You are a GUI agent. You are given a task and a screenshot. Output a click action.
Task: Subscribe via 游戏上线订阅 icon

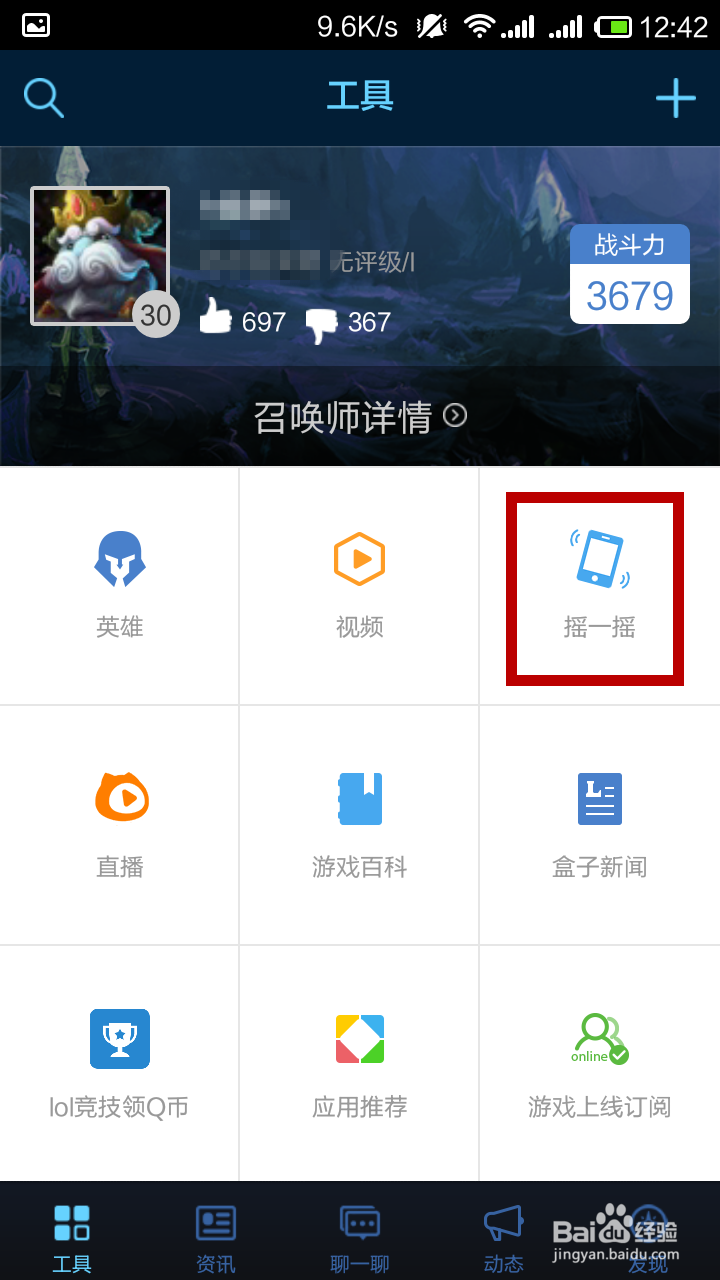point(598,1062)
